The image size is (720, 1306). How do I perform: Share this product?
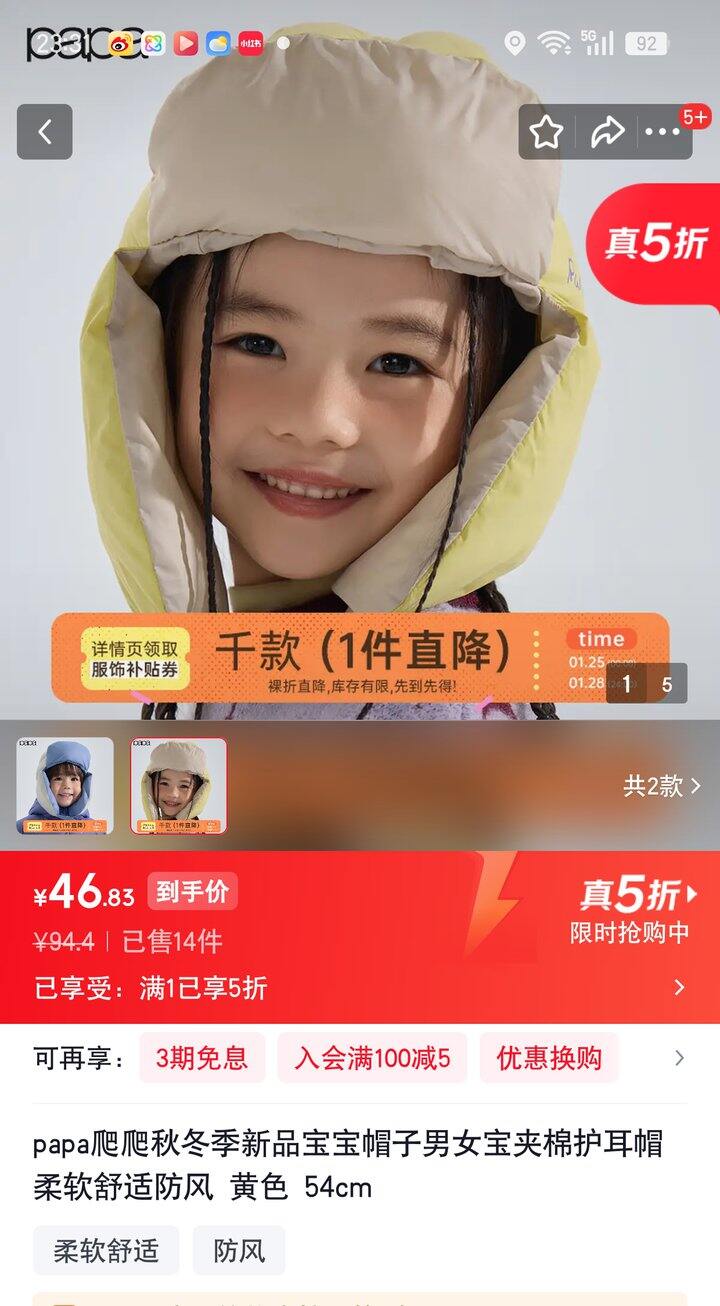(x=607, y=132)
